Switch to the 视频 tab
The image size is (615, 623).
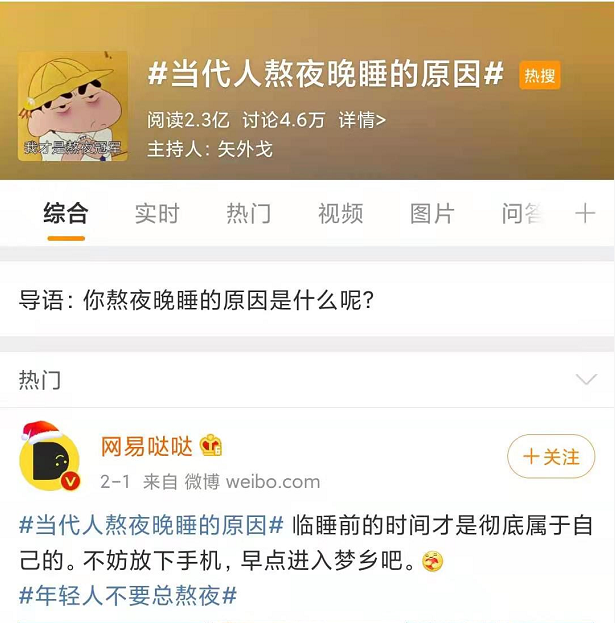pyautogui.click(x=340, y=213)
